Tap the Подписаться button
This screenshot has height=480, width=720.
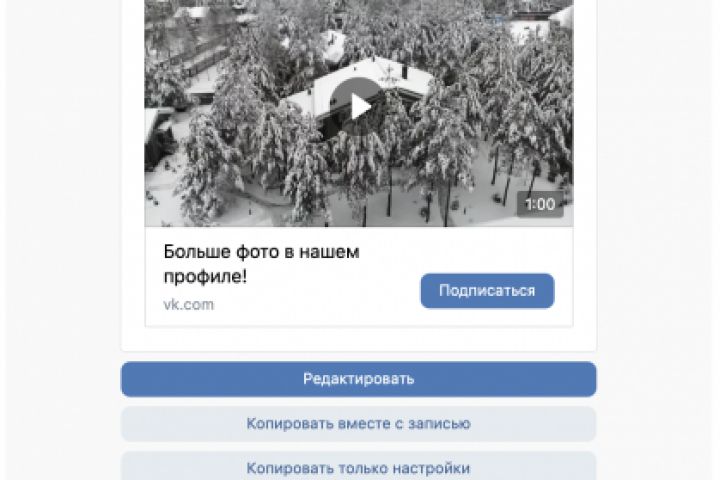tap(487, 291)
